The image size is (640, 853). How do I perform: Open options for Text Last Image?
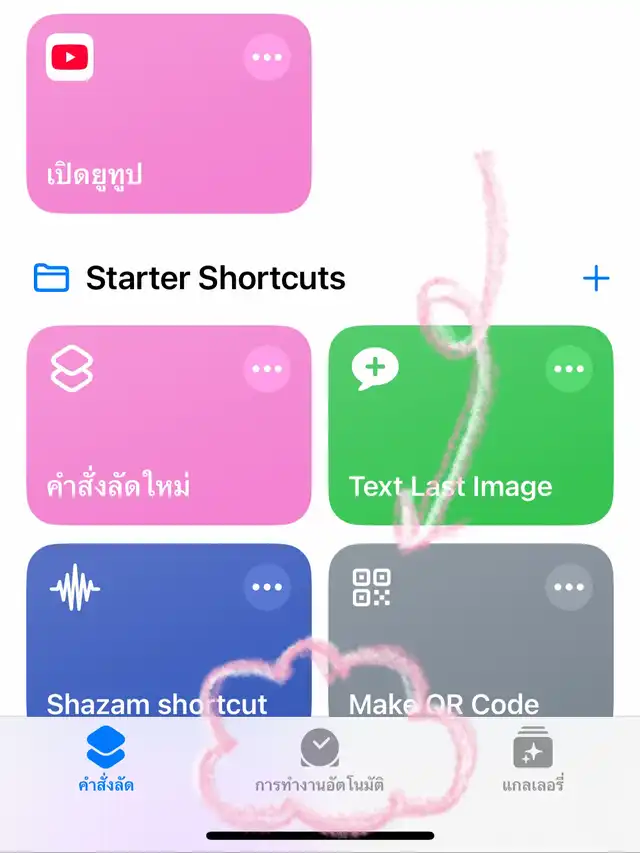coord(569,369)
